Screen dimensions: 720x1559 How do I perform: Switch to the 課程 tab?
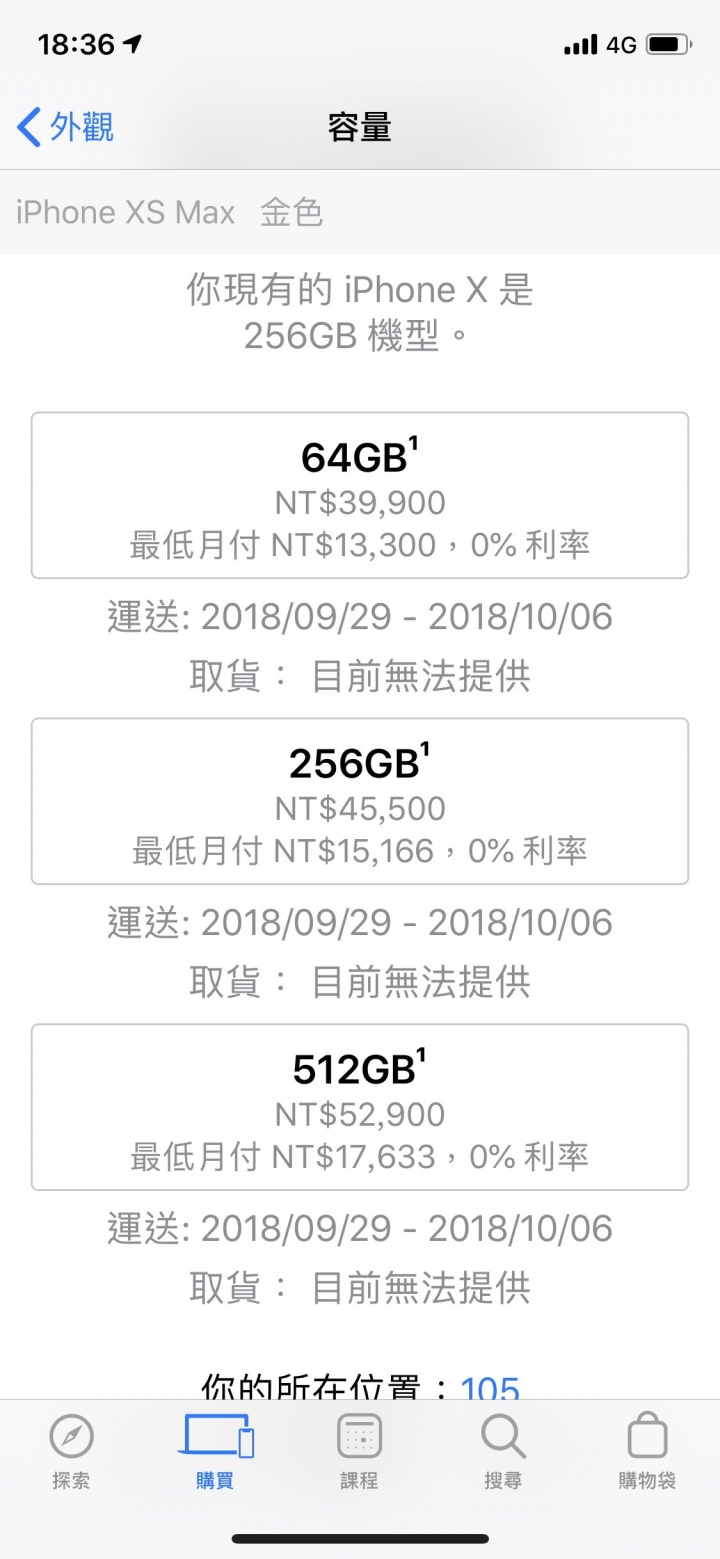click(359, 1452)
